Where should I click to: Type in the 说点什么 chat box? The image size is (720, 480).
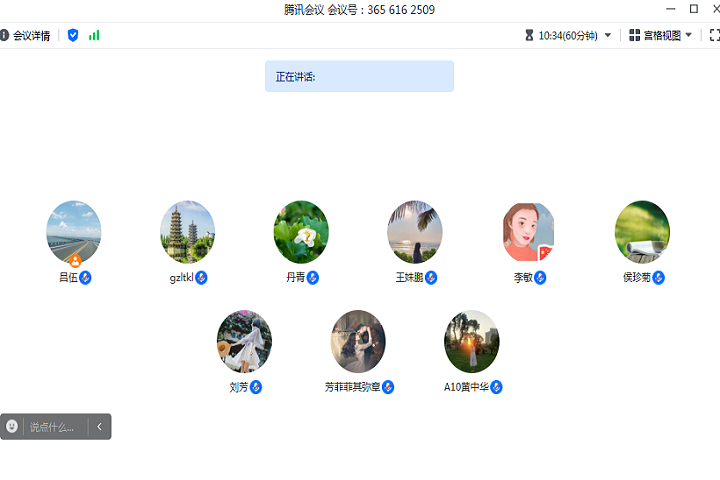pyautogui.click(x=53, y=427)
